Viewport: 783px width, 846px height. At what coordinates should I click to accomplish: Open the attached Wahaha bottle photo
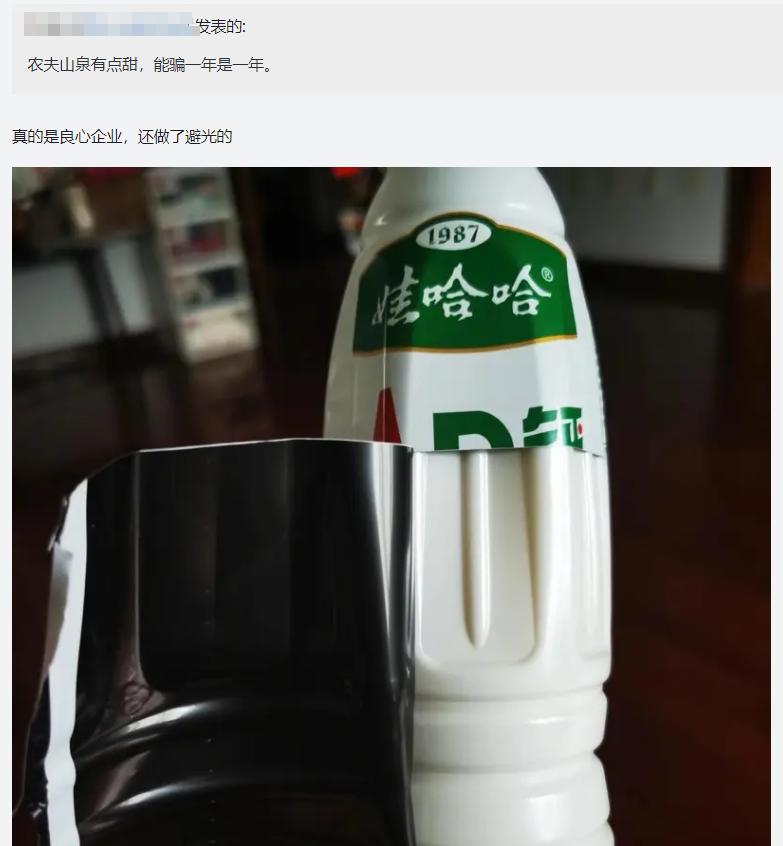pyautogui.click(x=391, y=506)
